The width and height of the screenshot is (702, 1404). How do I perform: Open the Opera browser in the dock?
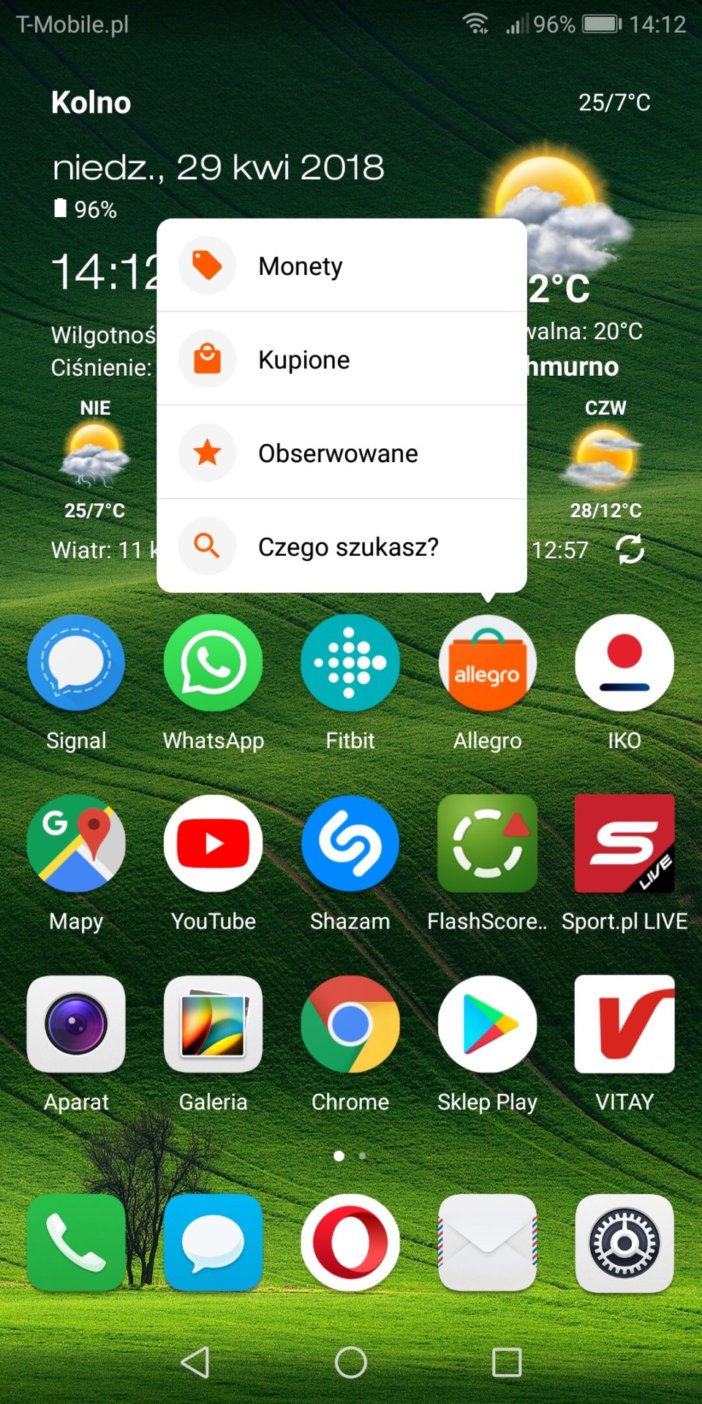click(x=350, y=1243)
